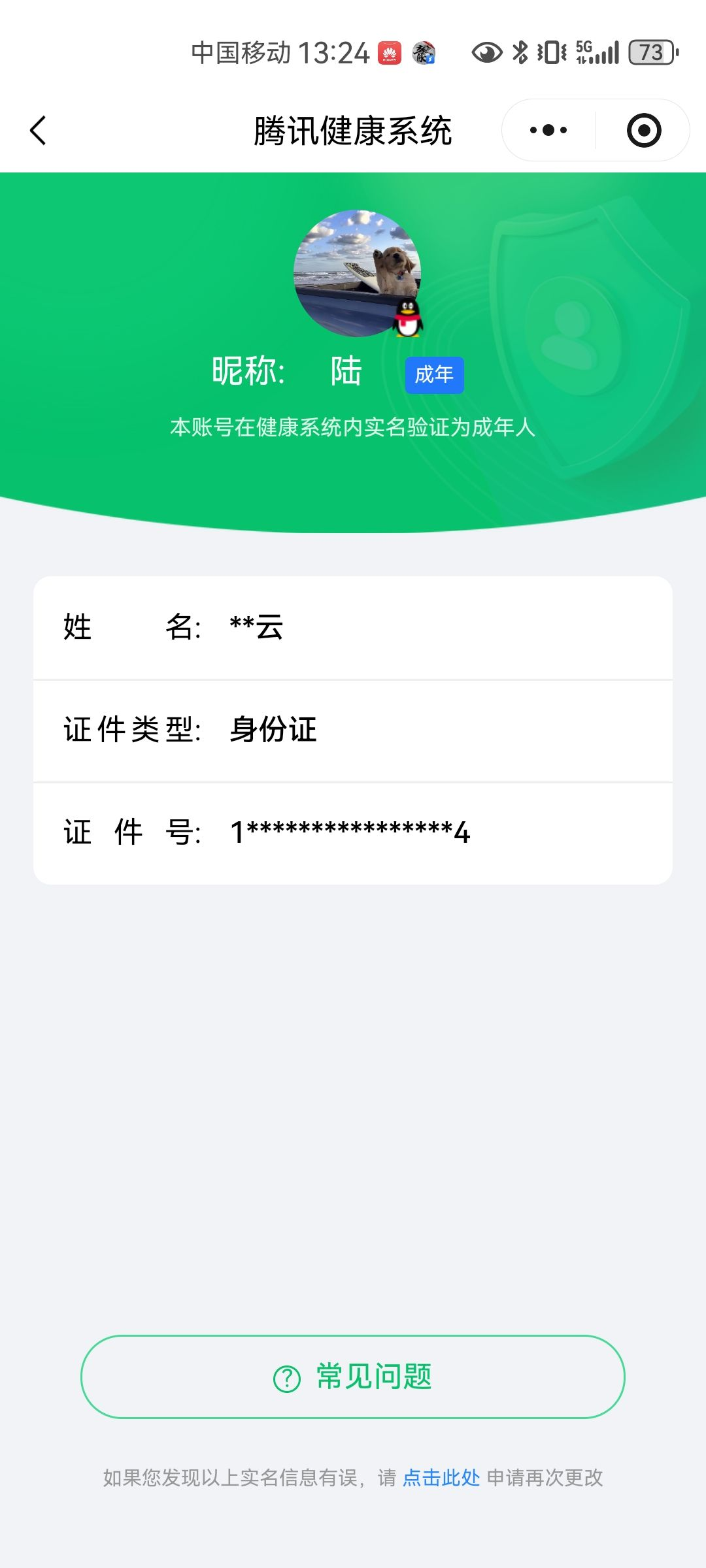Open the 常见问题 FAQ button
This screenshot has height=1568, width=706.
tap(353, 1377)
